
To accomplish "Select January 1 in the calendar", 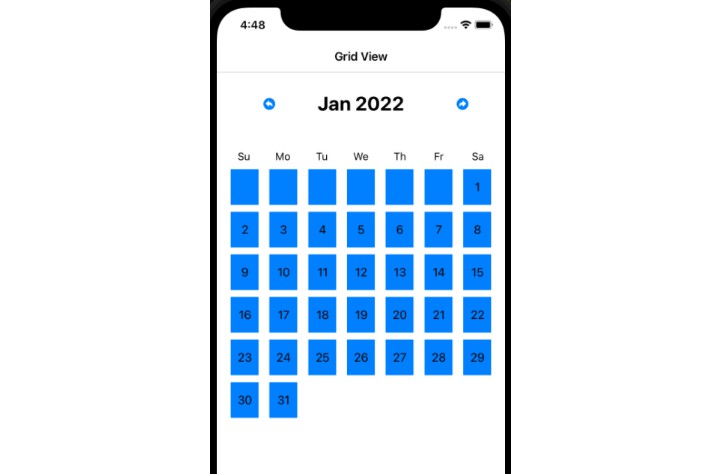I will click(477, 187).
